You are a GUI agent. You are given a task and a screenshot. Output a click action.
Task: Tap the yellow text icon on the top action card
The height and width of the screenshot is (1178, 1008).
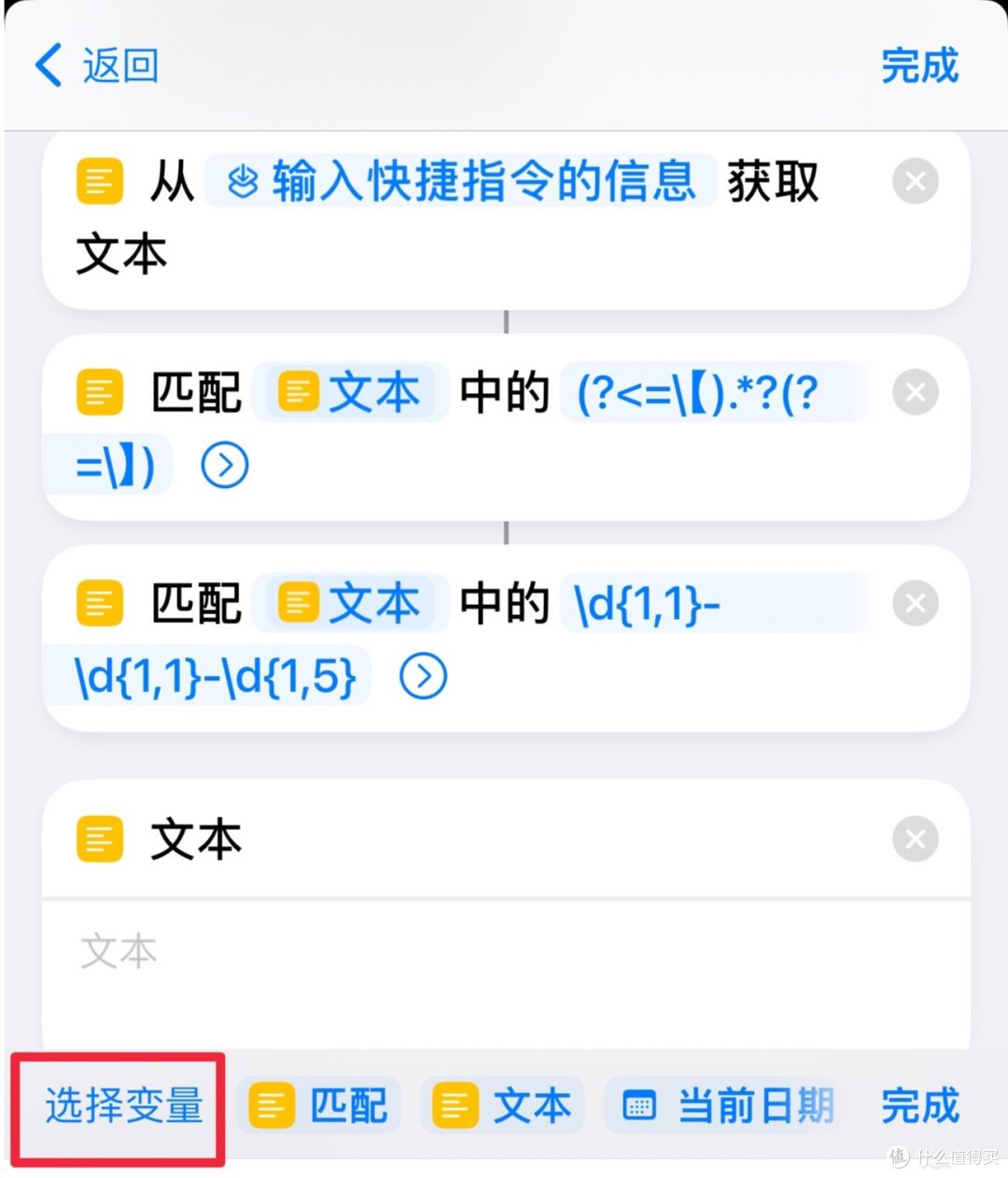[x=99, y=181]
